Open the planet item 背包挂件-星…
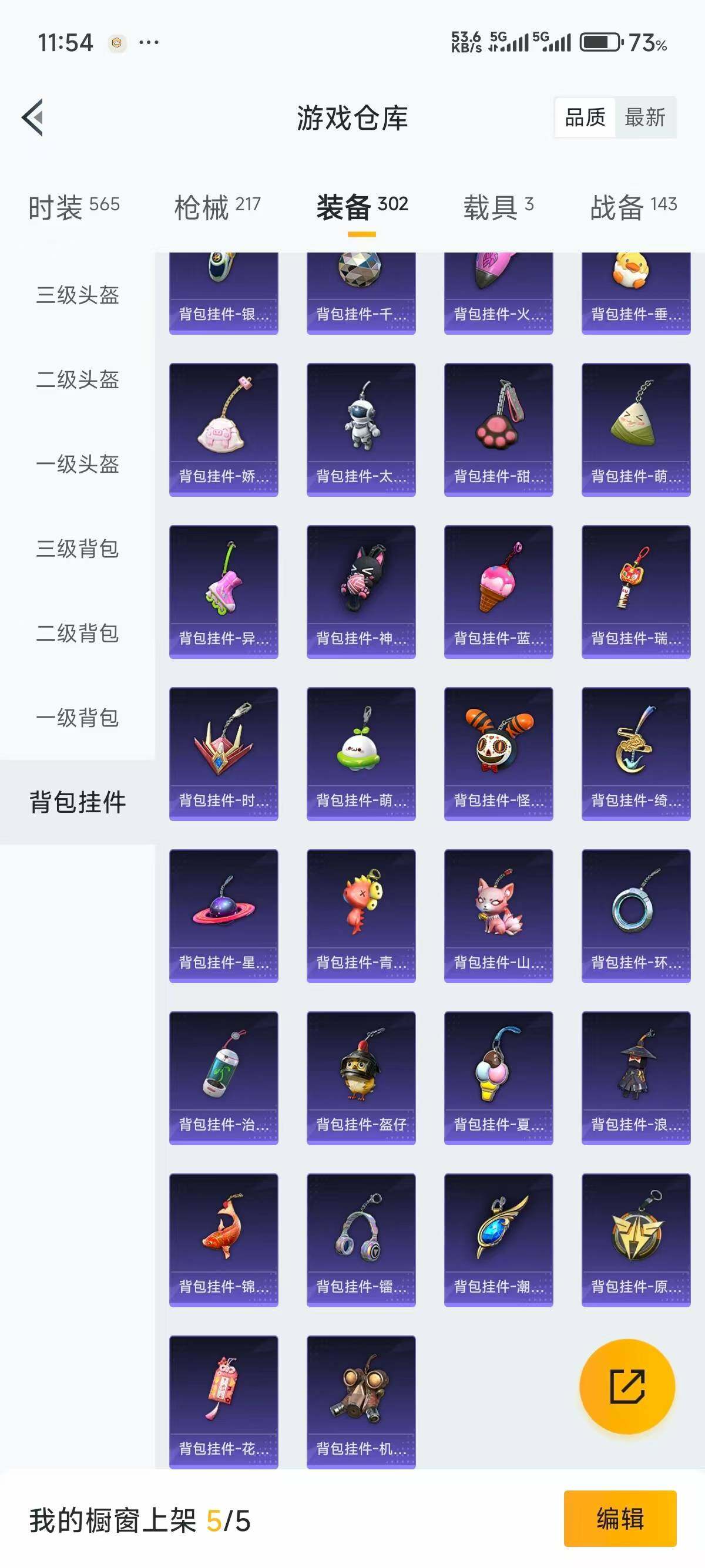This screenshot has height=1568, width=705. [223, 916]
